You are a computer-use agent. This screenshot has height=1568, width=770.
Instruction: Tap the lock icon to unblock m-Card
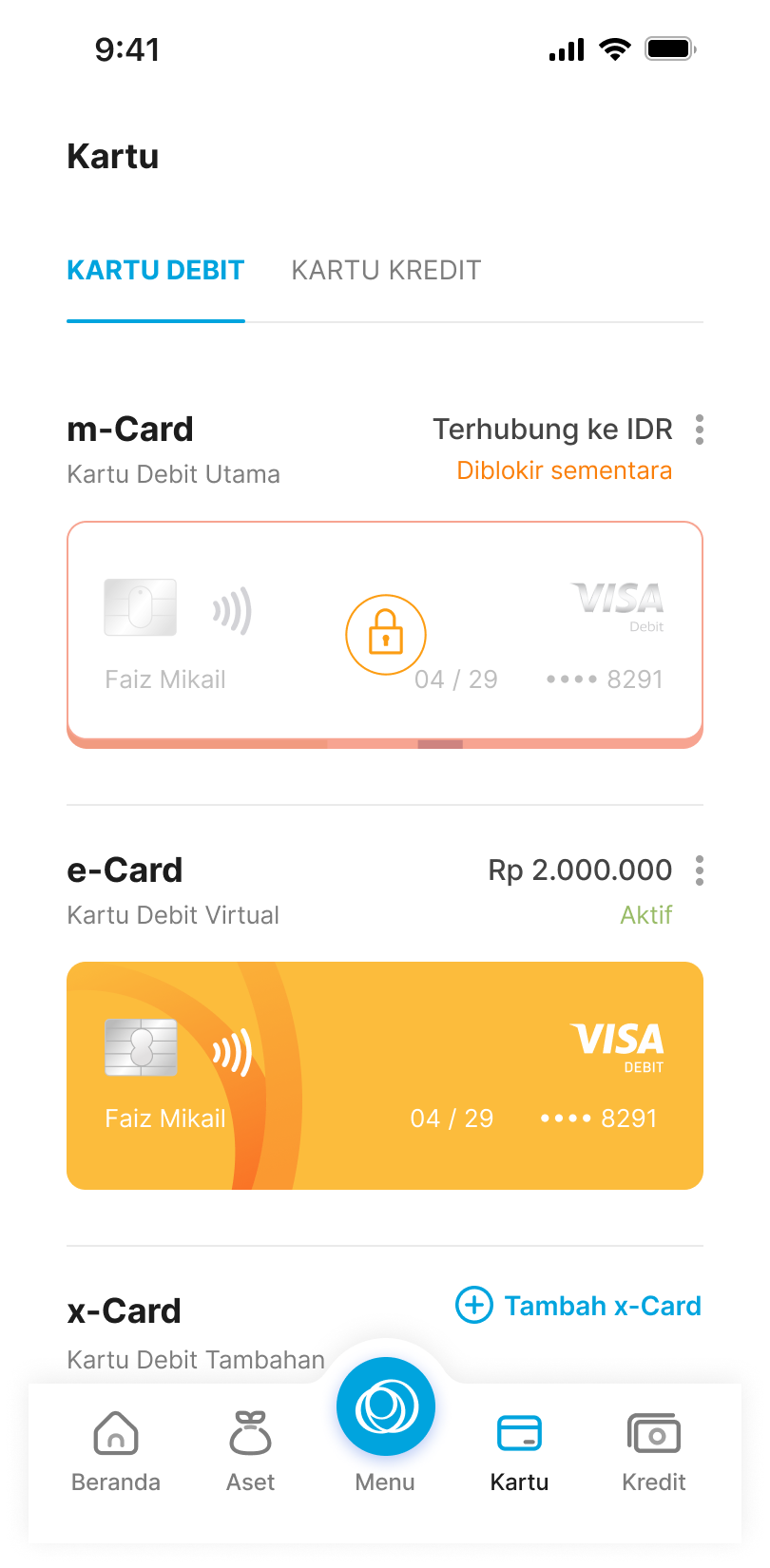pos(386,634)
